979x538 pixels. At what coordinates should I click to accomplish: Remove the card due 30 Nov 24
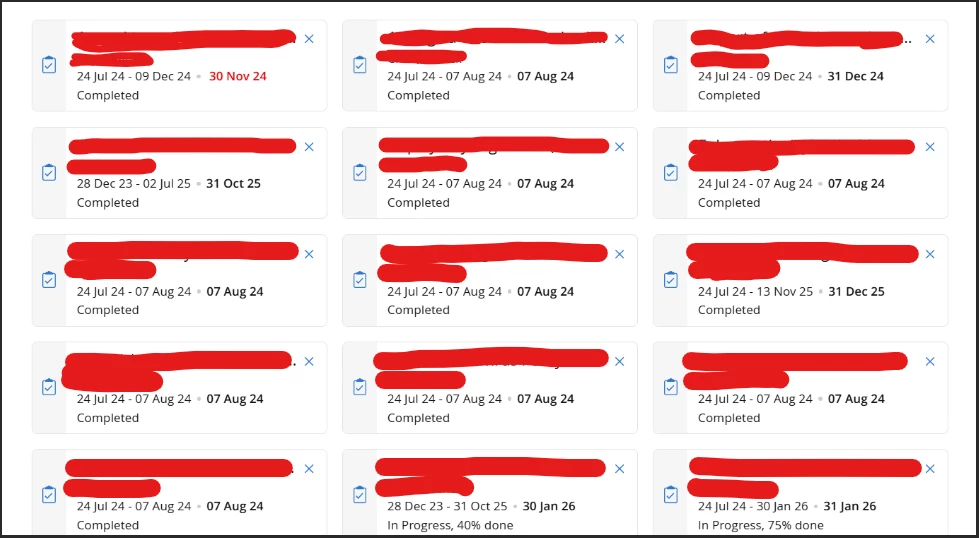click(x=309, y=39)
